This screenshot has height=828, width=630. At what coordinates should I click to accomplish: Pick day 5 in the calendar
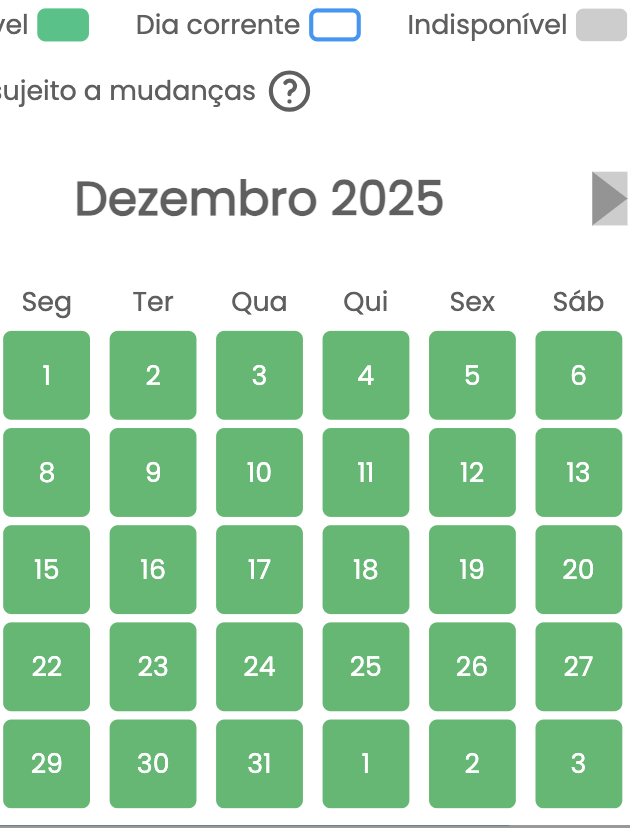tap(472, 375)
